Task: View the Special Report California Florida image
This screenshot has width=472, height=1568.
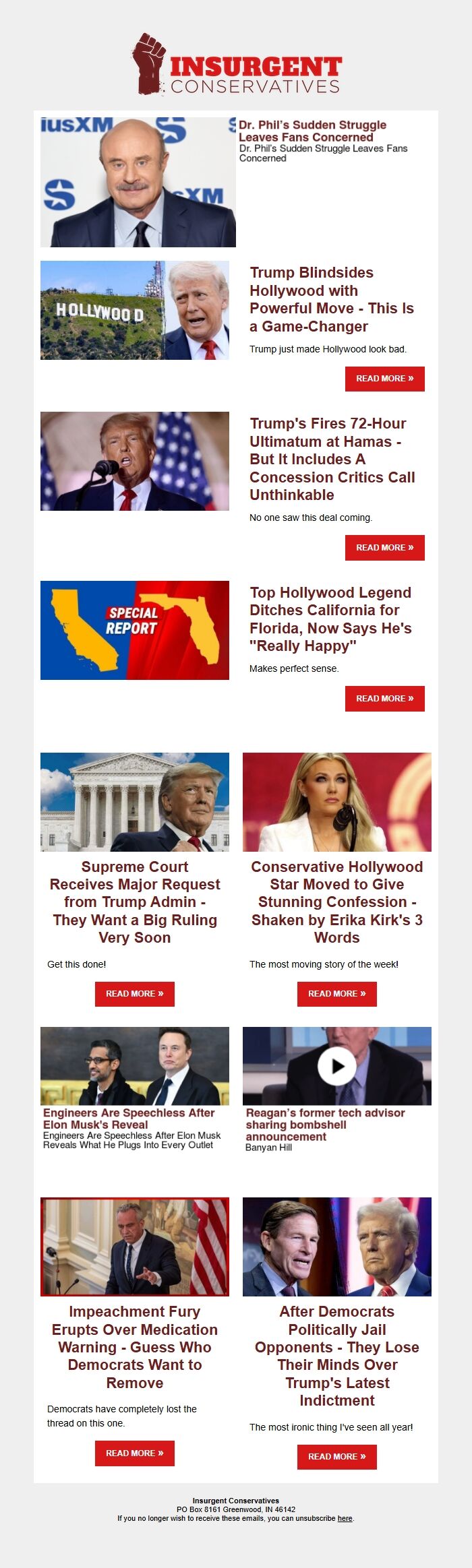Action: click(135, 630)
